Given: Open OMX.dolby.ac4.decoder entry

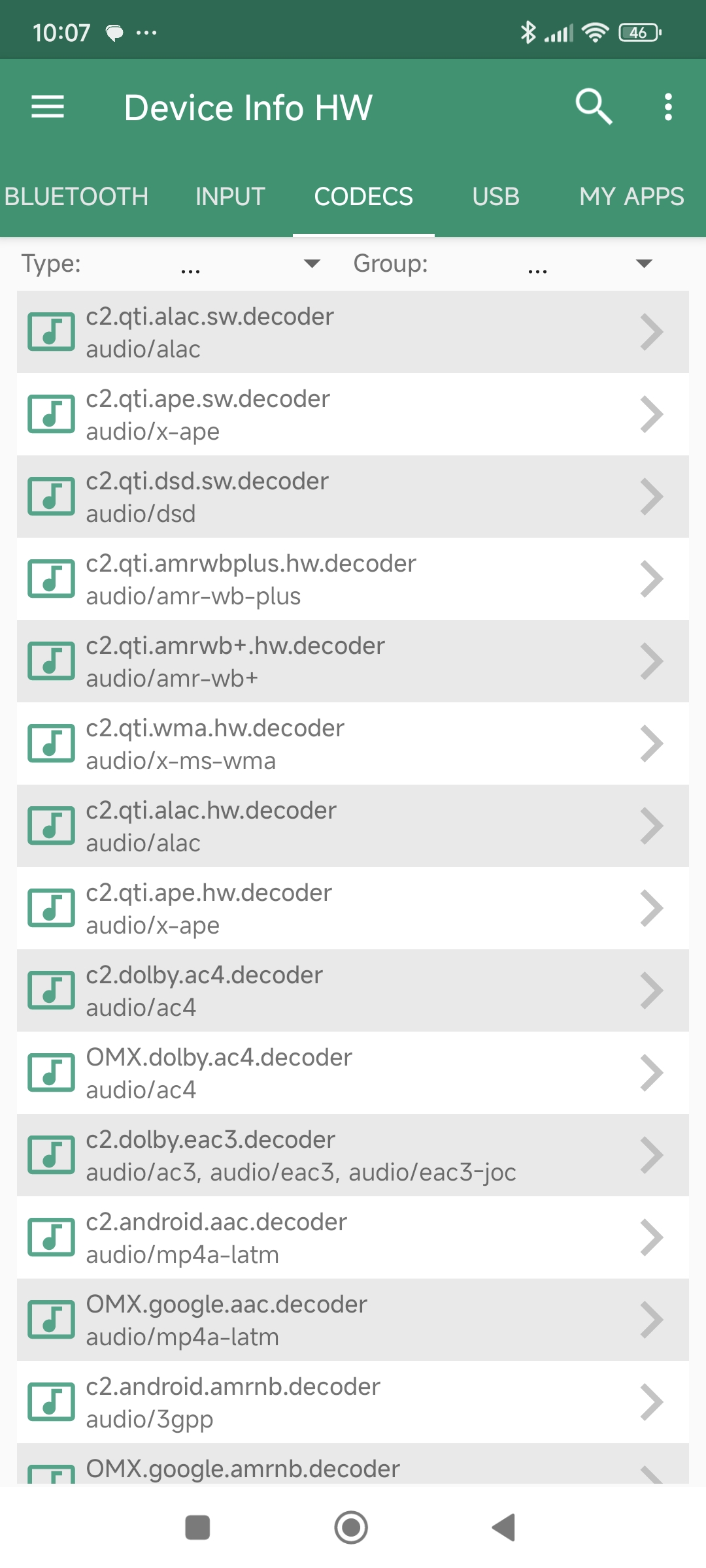Looking at the screenshot, I should 353,1073.
